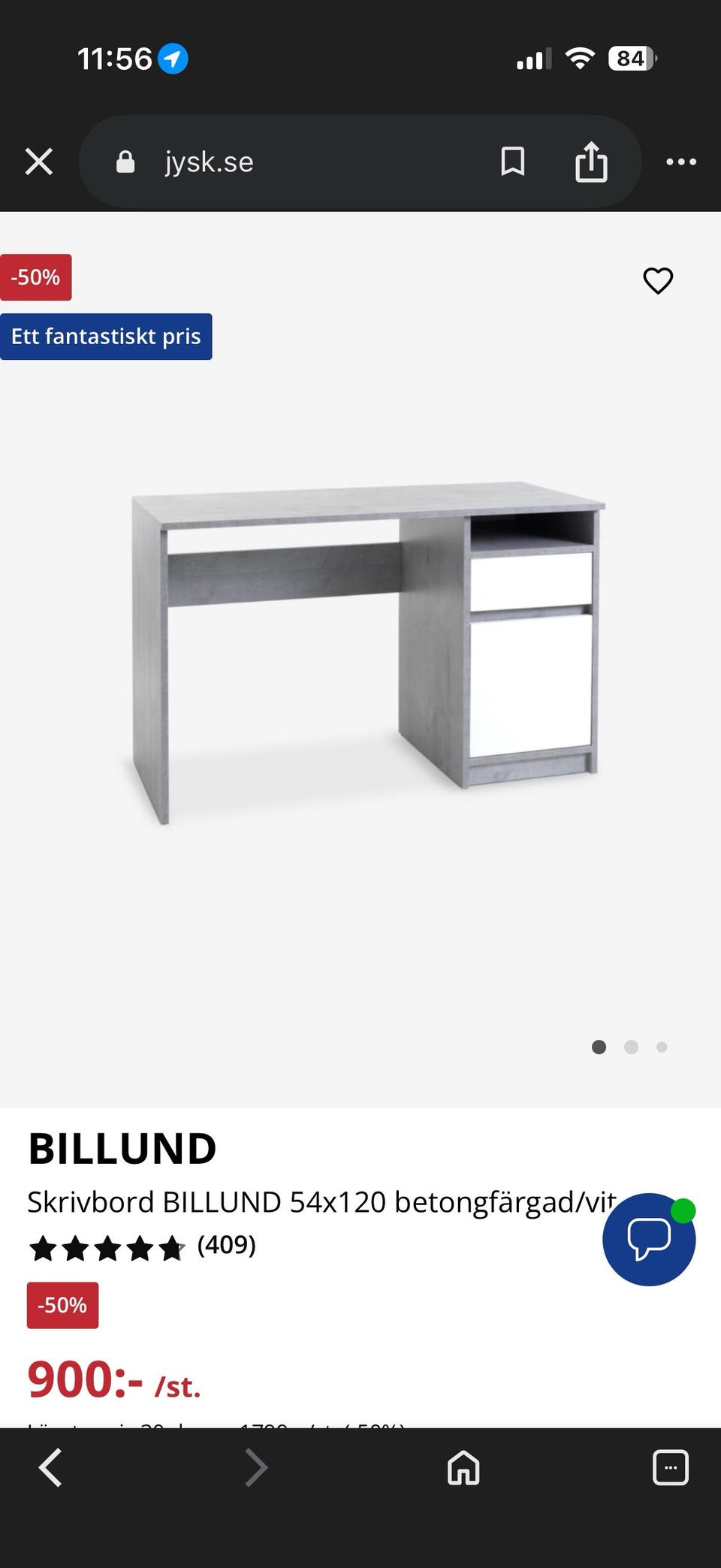Go to the browser home screen icon
This screenshot has width=721, height=1568.
point(463,1467)
